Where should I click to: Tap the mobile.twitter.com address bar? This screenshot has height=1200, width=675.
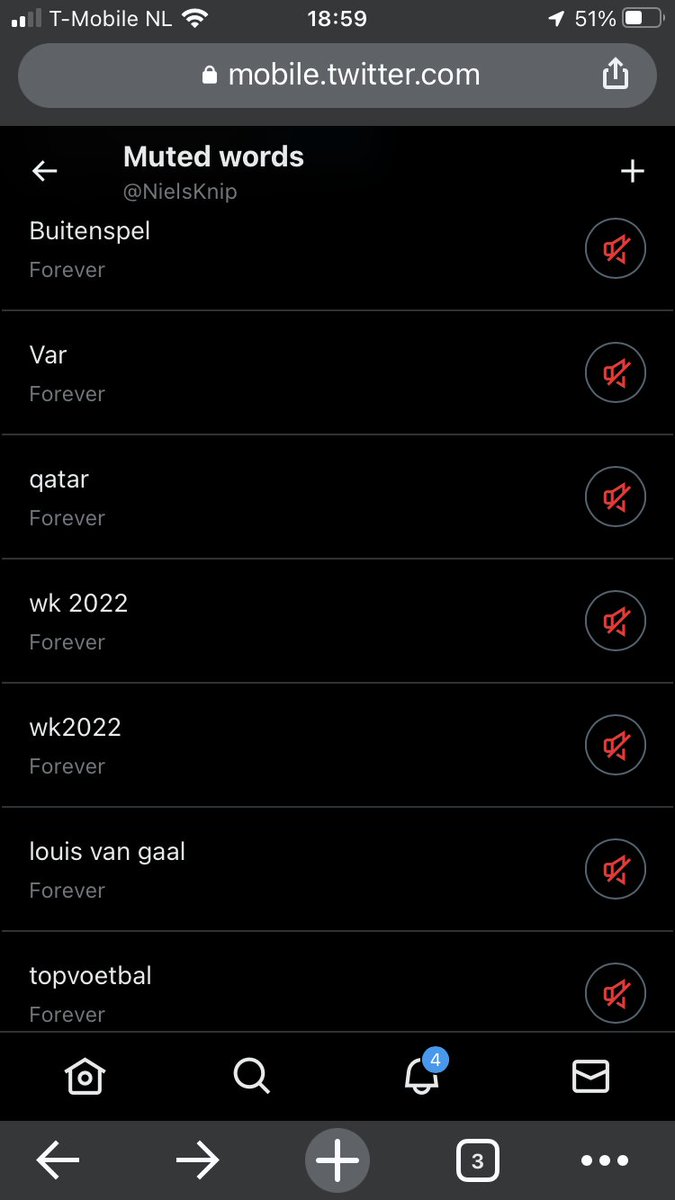[338, 75]
